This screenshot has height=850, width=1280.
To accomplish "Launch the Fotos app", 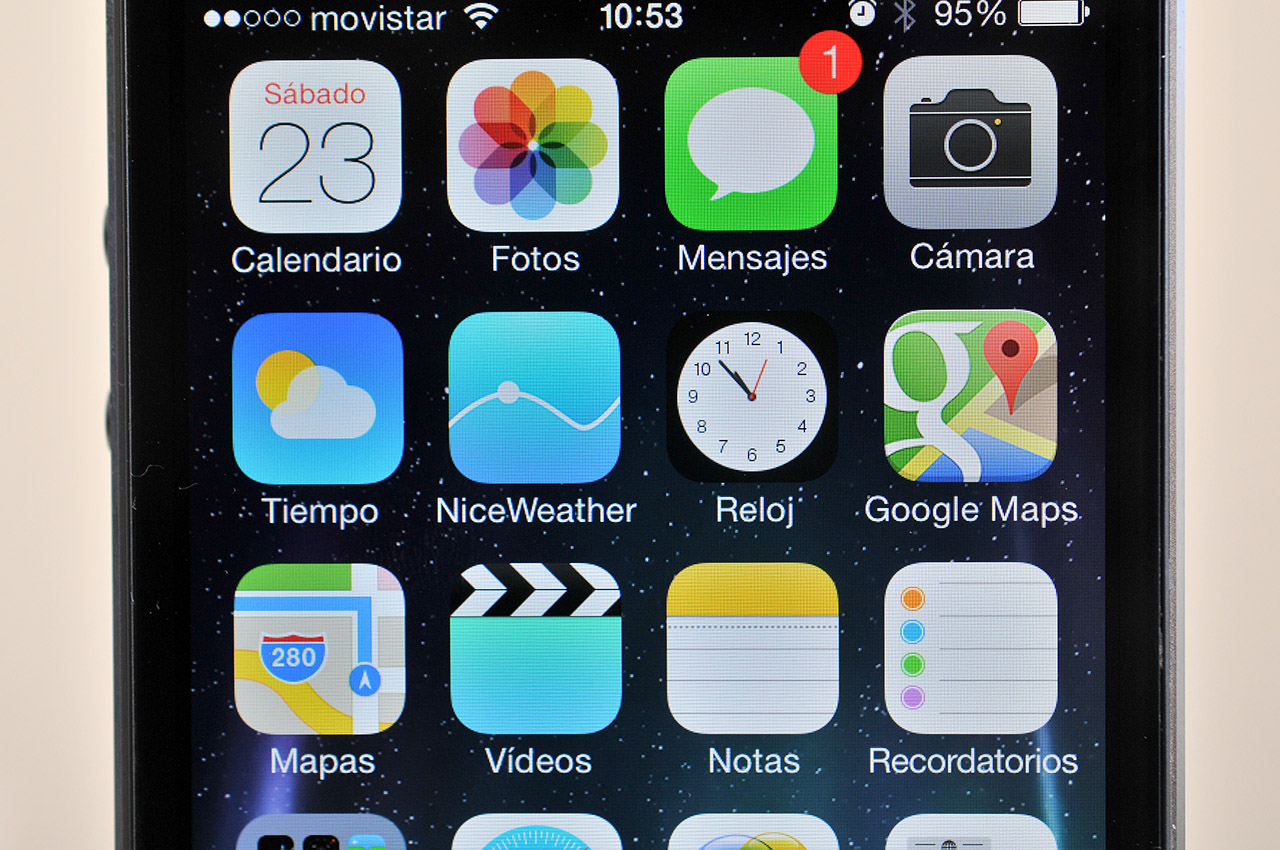I will (533, 146).
